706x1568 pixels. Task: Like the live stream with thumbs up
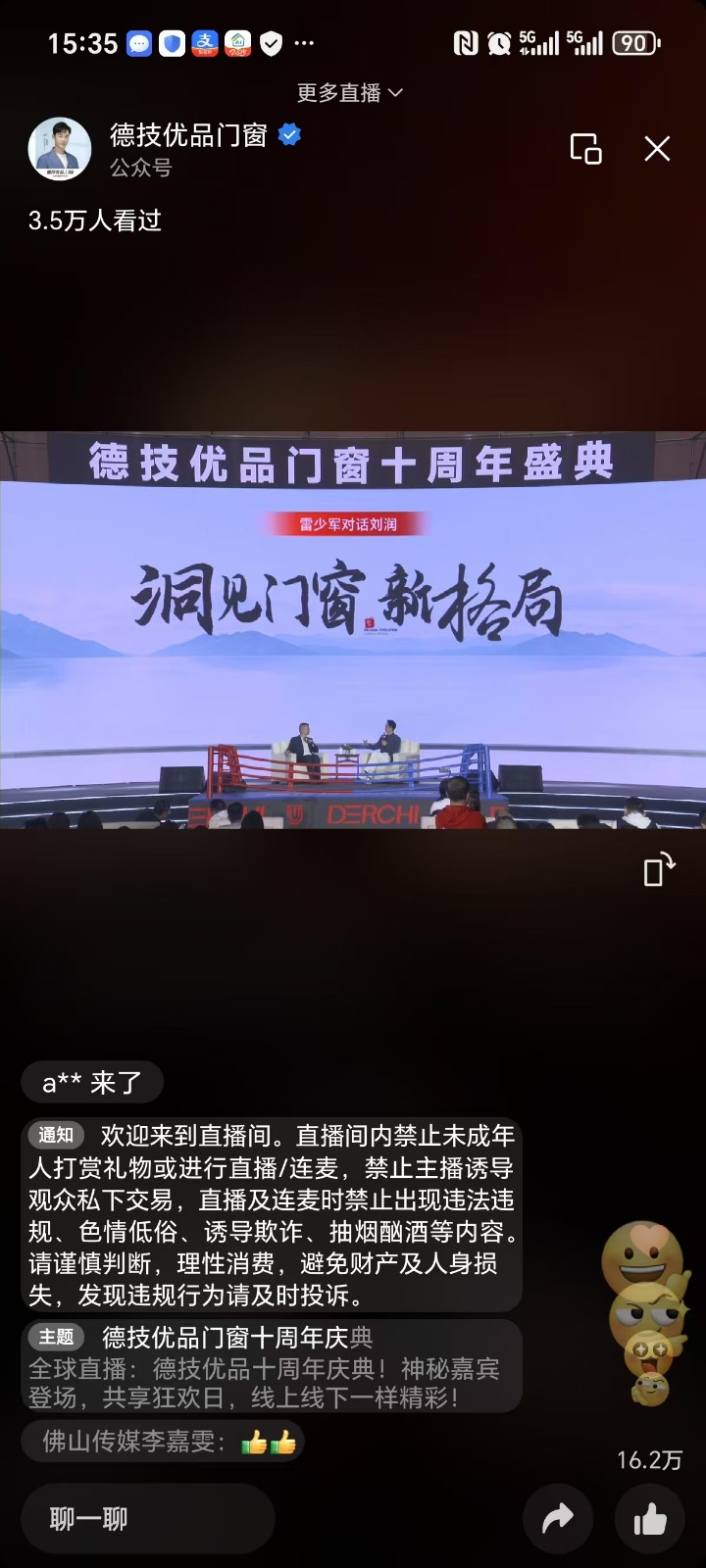[649, 1520]
